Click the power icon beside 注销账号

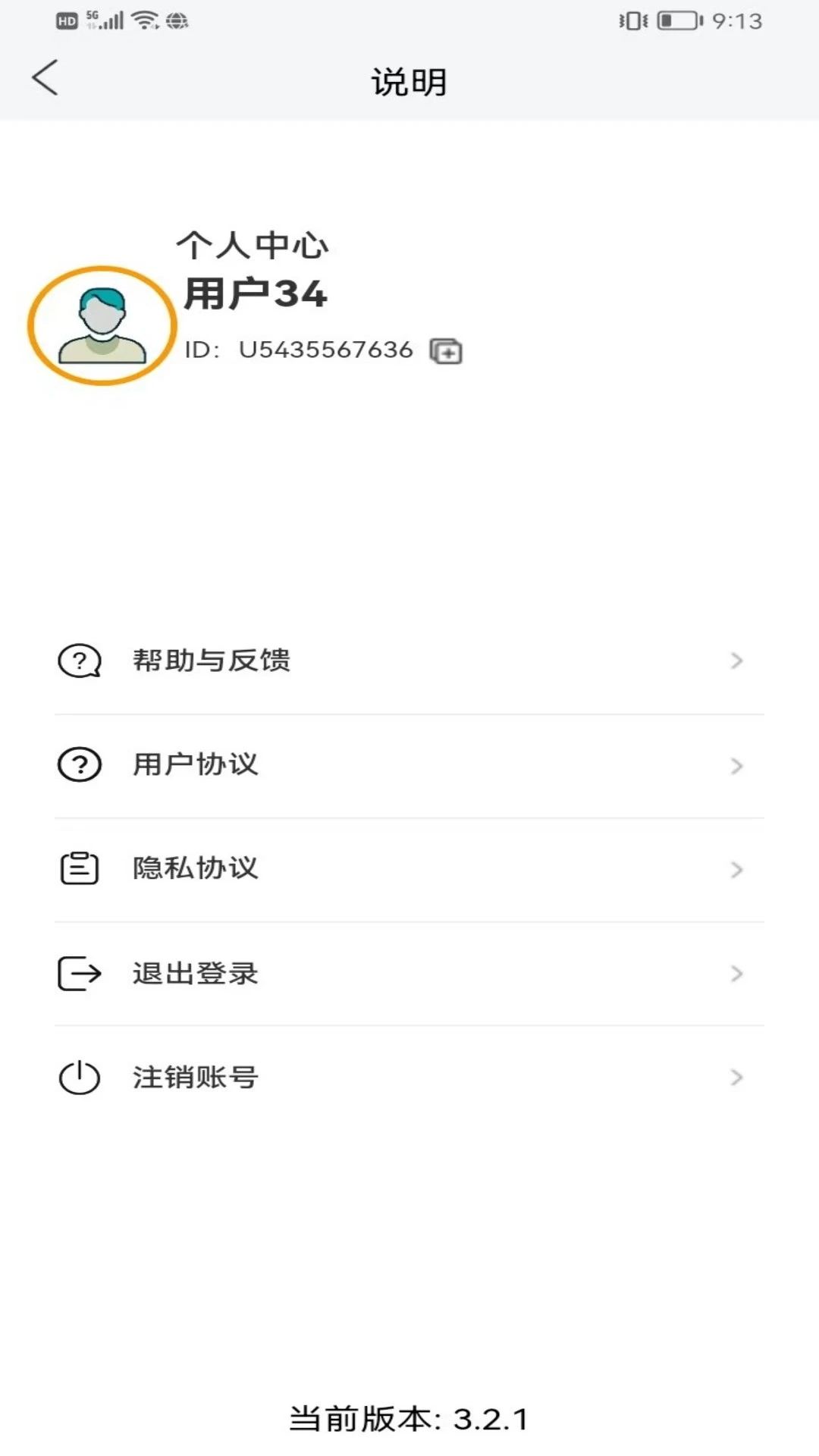click(x=80, y=1078)
